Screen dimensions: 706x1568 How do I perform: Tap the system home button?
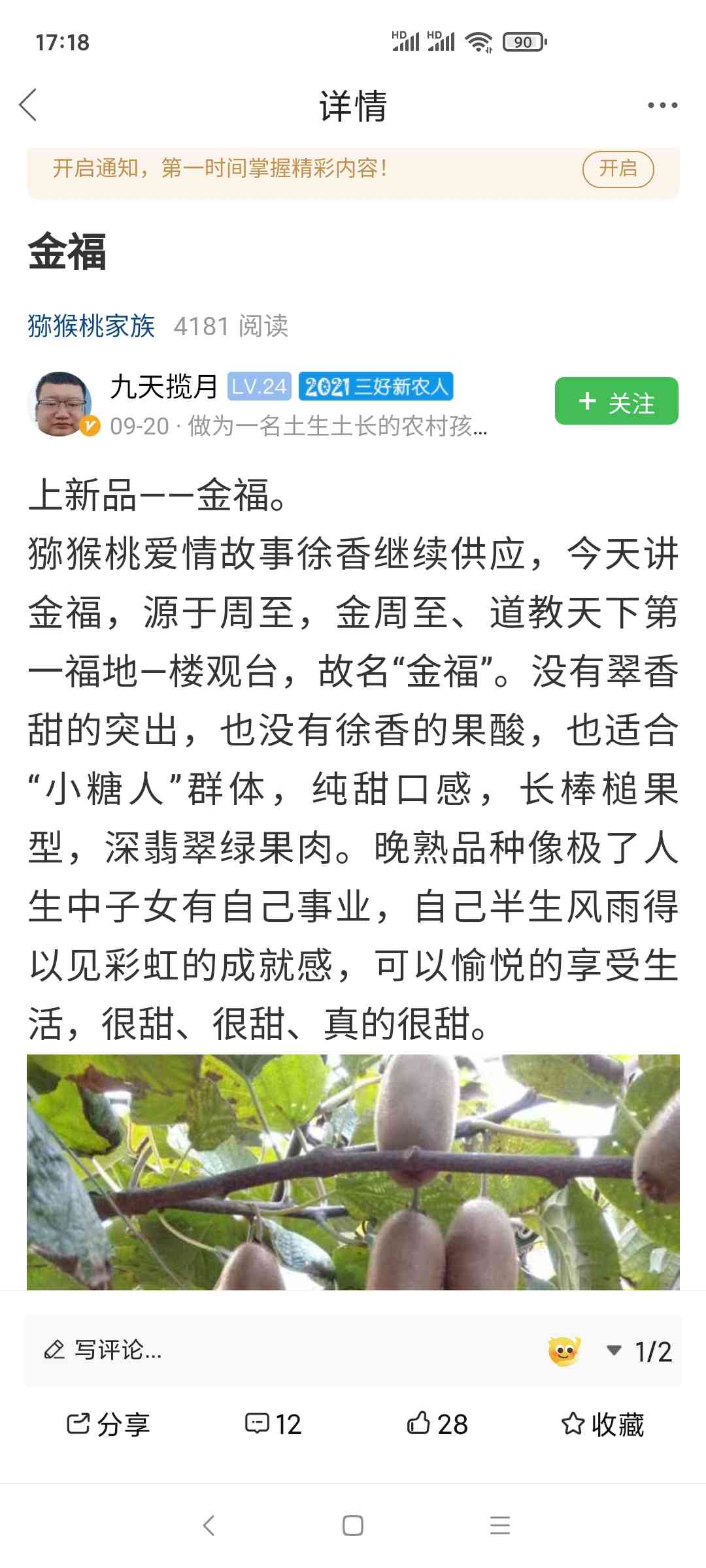click(353, 1526)
